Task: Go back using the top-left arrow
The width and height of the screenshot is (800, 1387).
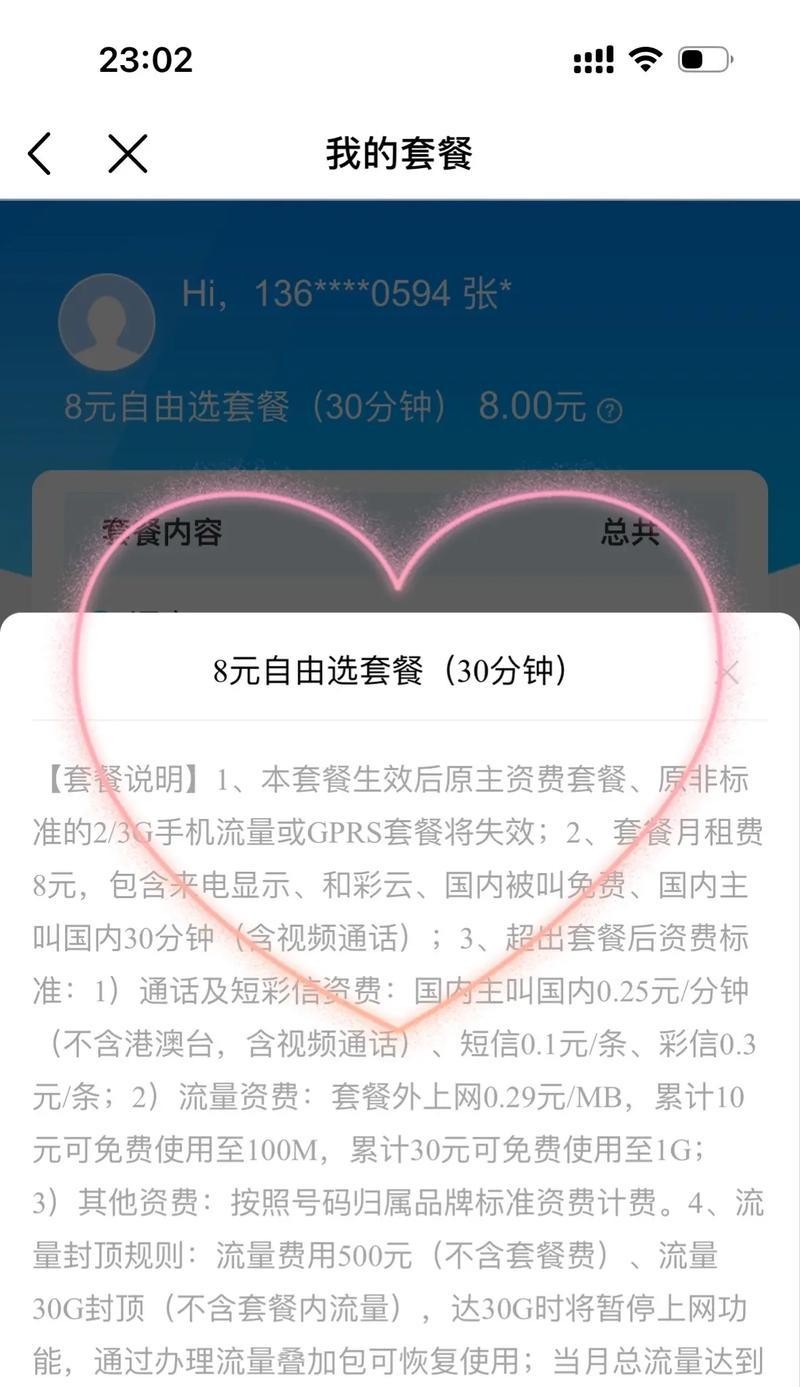Action: [x=40, y=154]
